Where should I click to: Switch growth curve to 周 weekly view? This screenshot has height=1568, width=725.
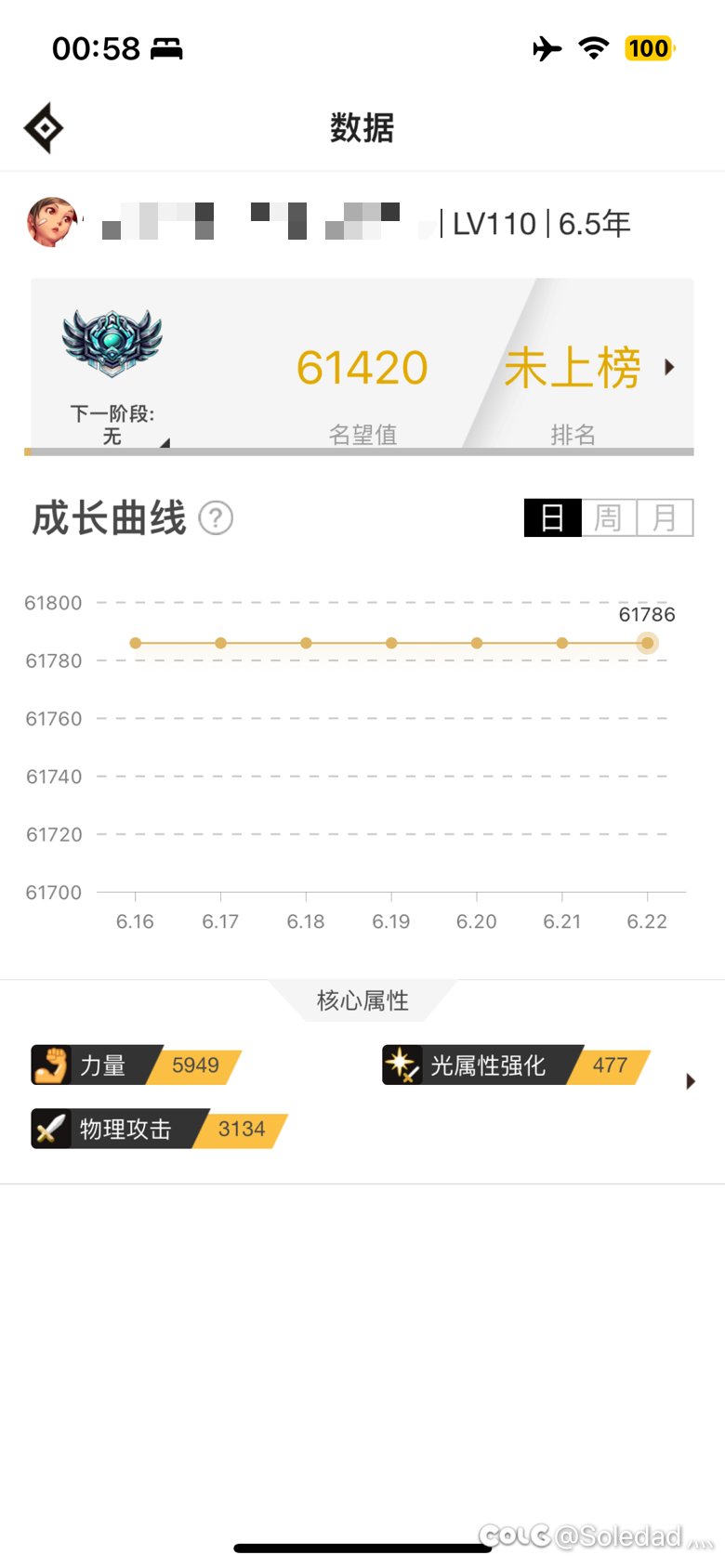pyautogui.click(x=608, y=517)
